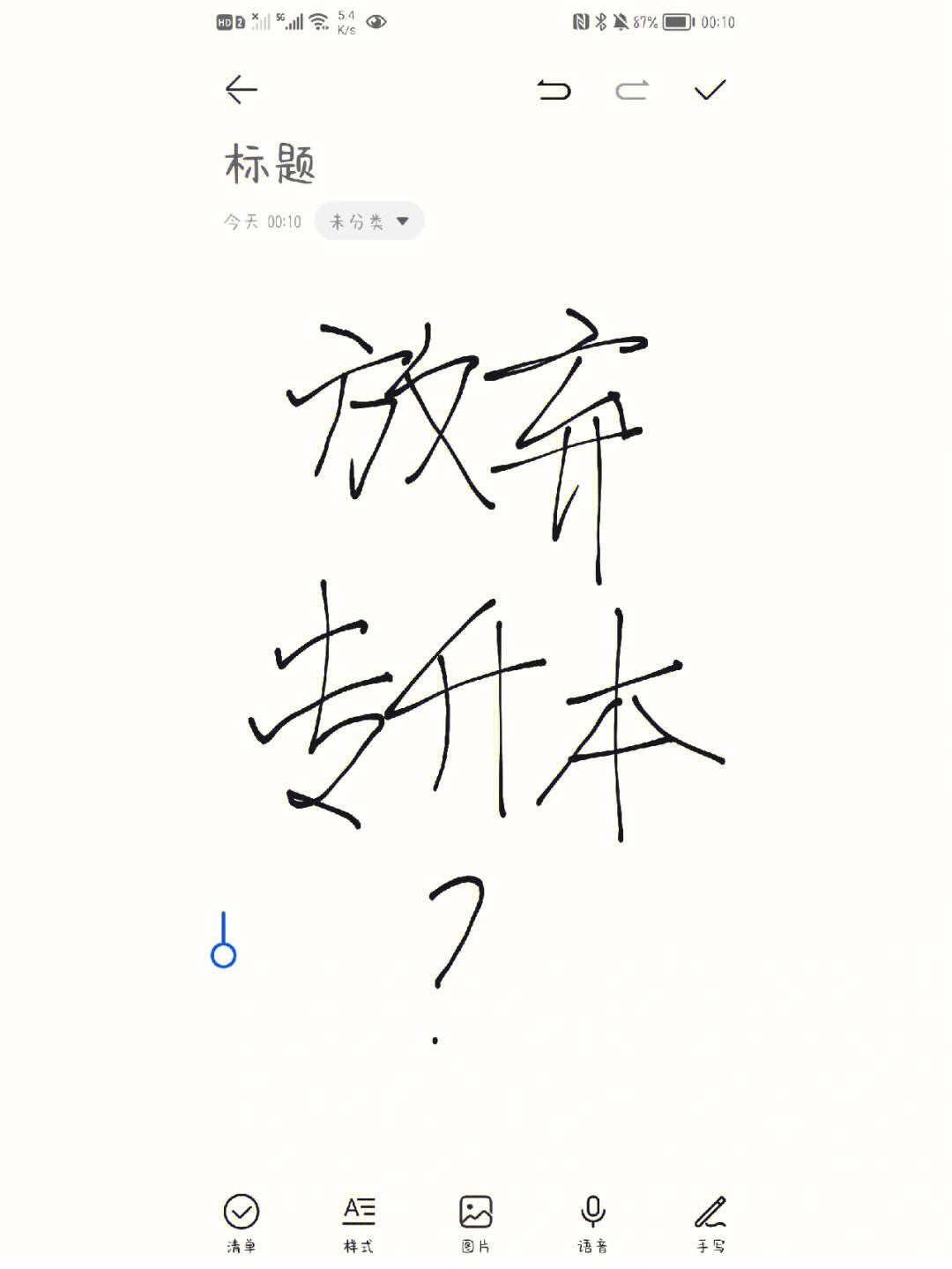Switch to 手写 handwriting mode
Viewport: 952px width, 1269px height.
click(x=710, y=1221)
